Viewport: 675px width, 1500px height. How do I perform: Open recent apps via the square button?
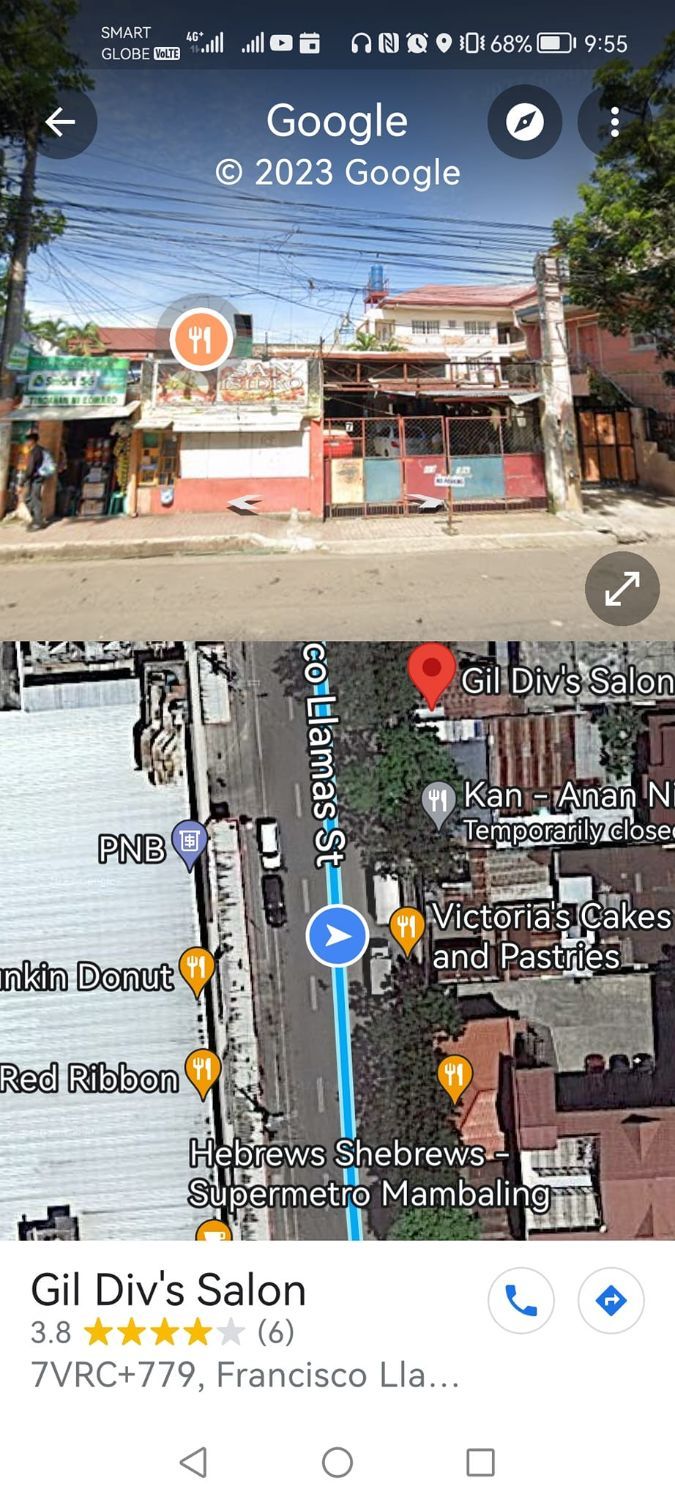pos(481,1462)
